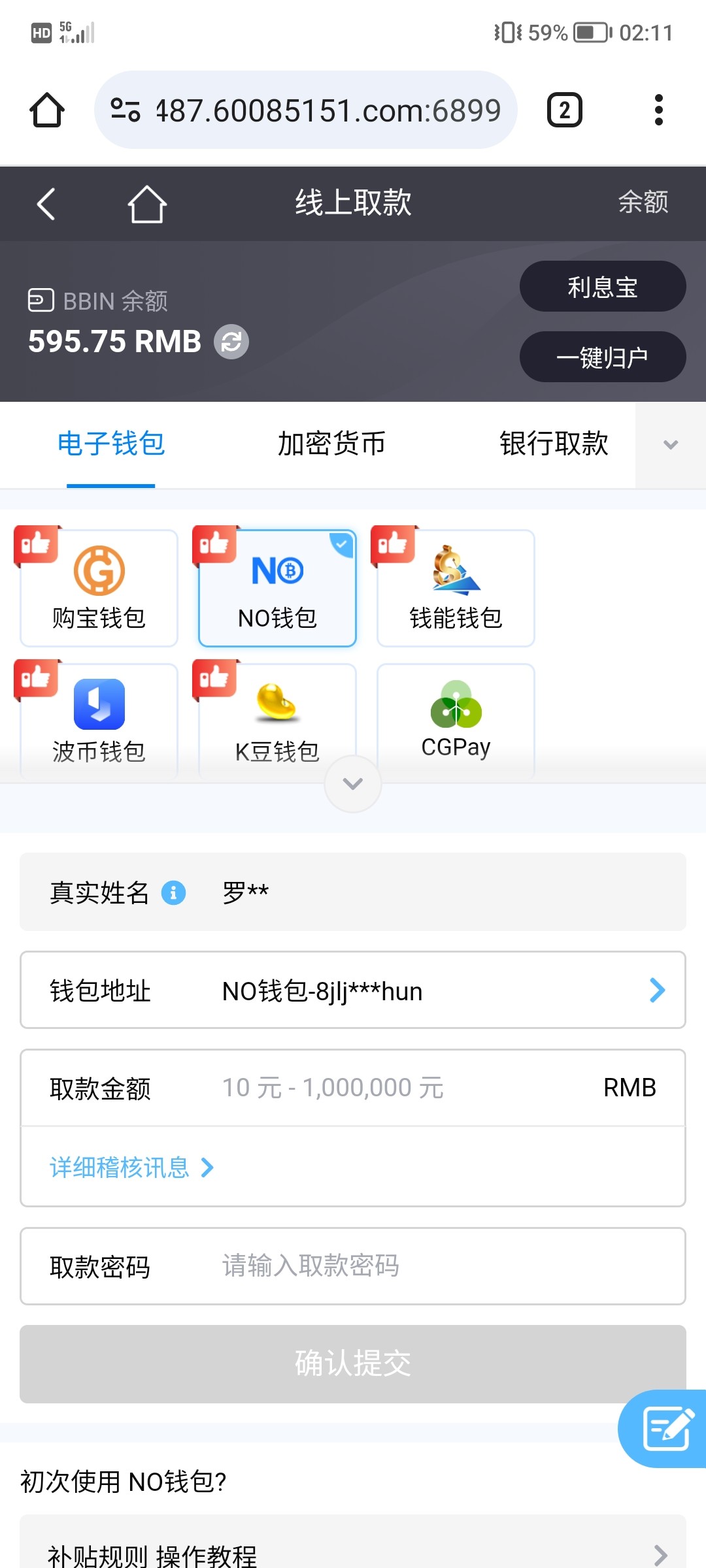Tap 一键归户 button
The width and height of the screenshot is (706, 1568).
tap(602, 357)
